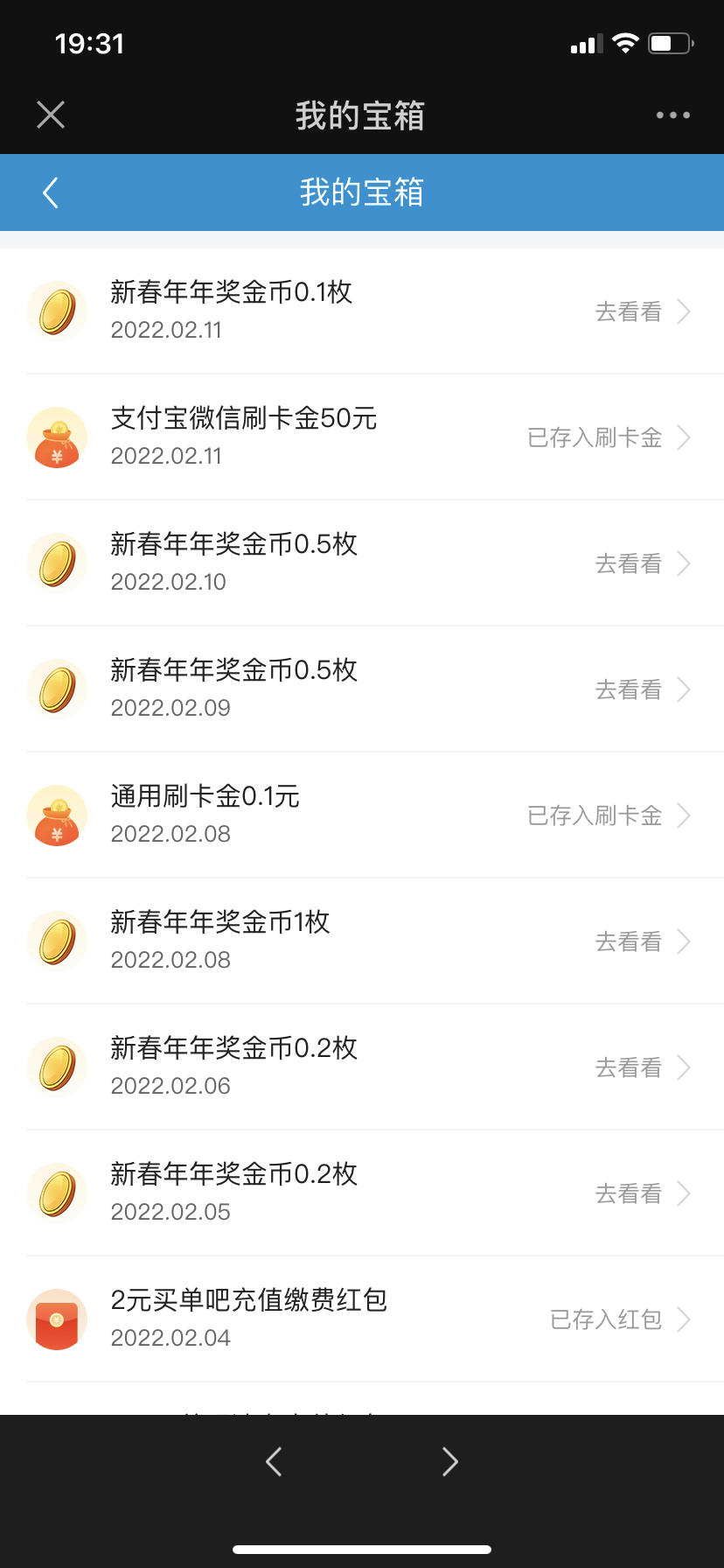Open the 2元买单吧充值缴费红包 row

click(362, 1319)
